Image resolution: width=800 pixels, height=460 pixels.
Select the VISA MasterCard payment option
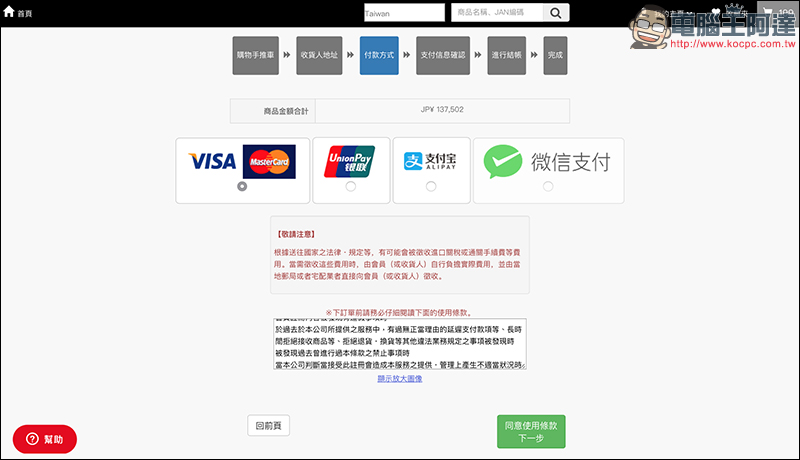(242, 186)
